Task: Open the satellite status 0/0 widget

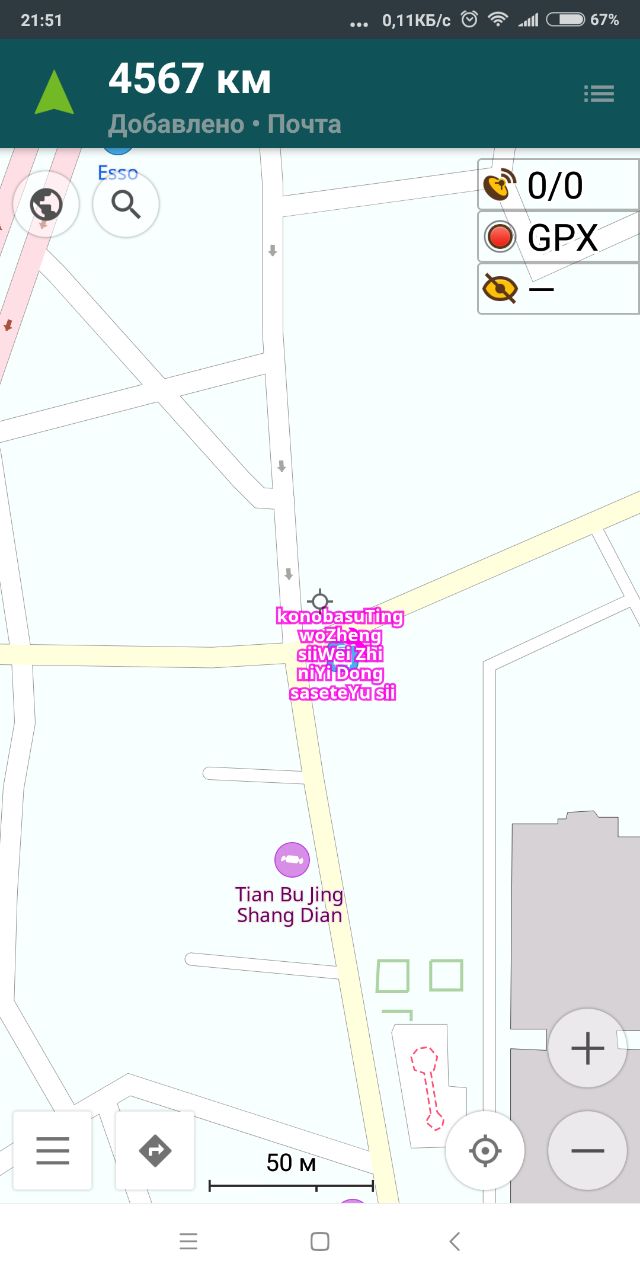Action: pos(558,185)
